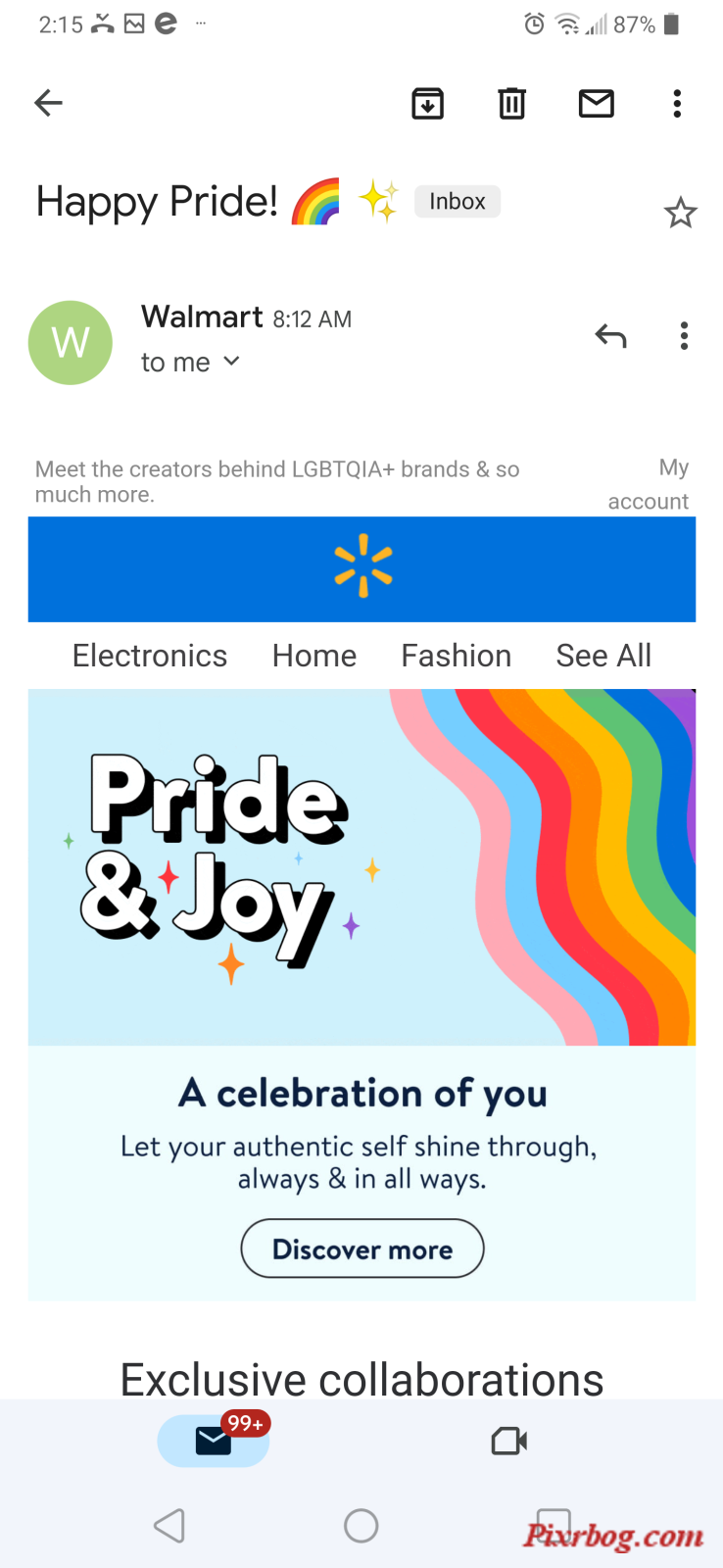The image size is (723, 1568).
Task: Open the Electronics category link
Action: point(150,656)
